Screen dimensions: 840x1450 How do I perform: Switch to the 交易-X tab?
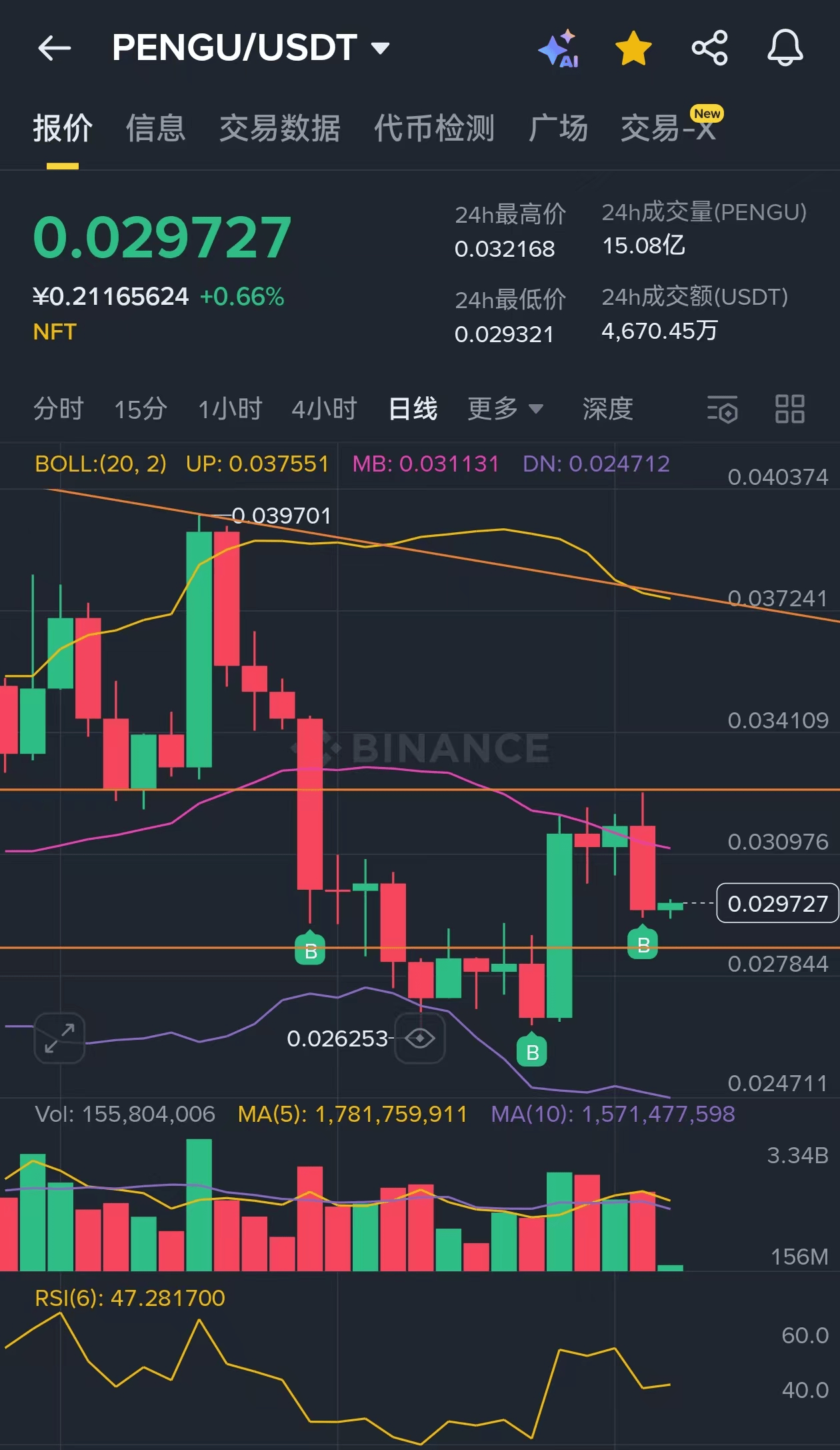tap(669, 128)
